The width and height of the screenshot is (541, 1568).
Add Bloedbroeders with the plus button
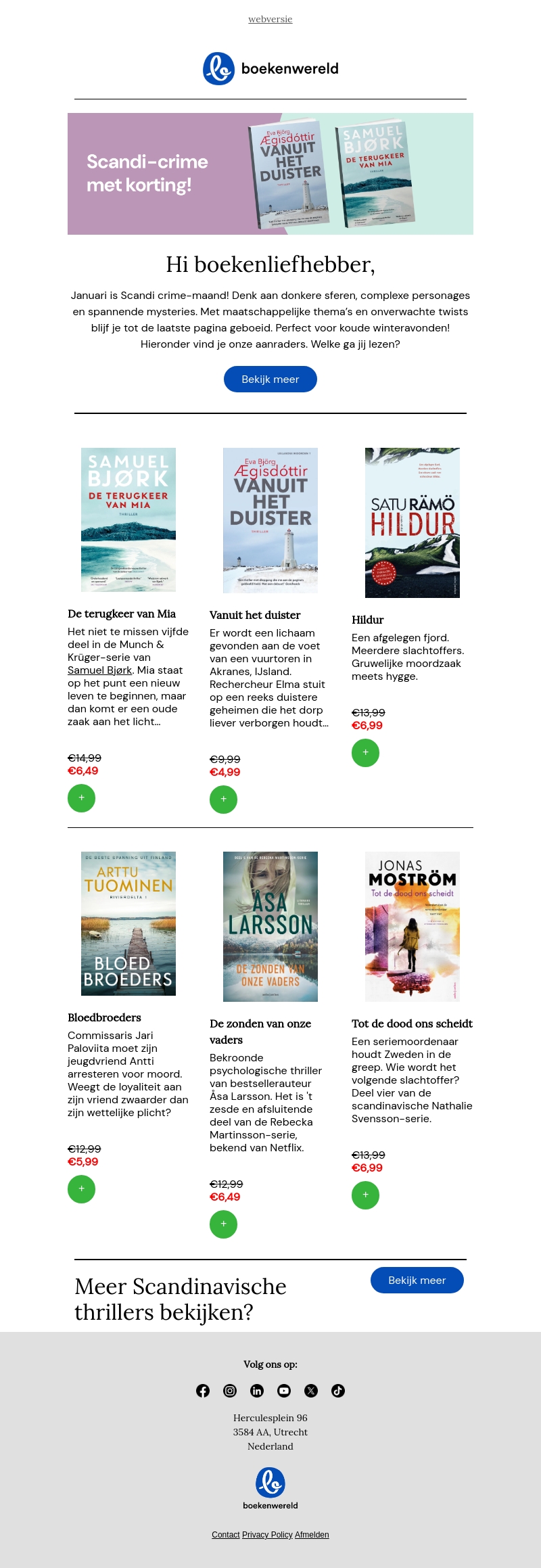click(81, 1189)
